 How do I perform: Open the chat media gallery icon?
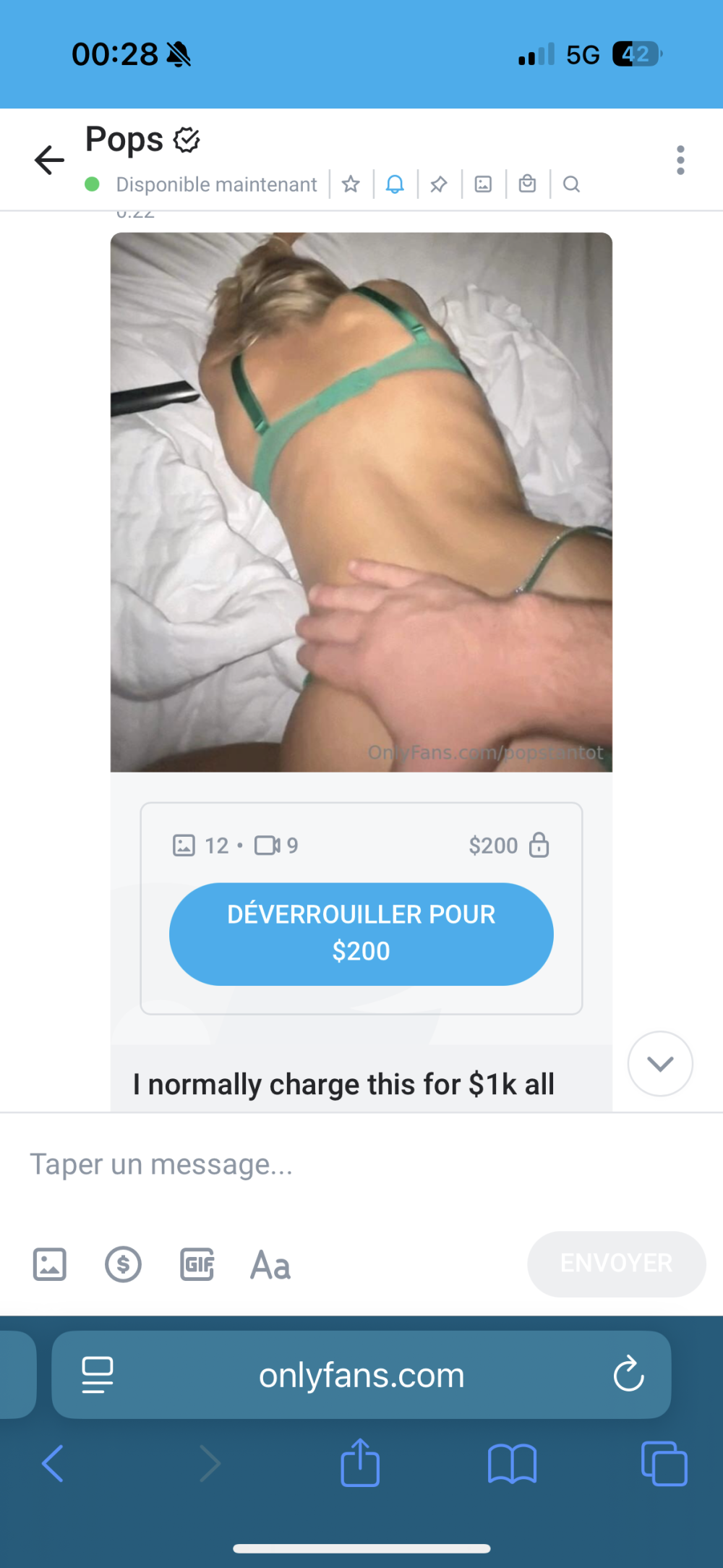click(483, 184)
